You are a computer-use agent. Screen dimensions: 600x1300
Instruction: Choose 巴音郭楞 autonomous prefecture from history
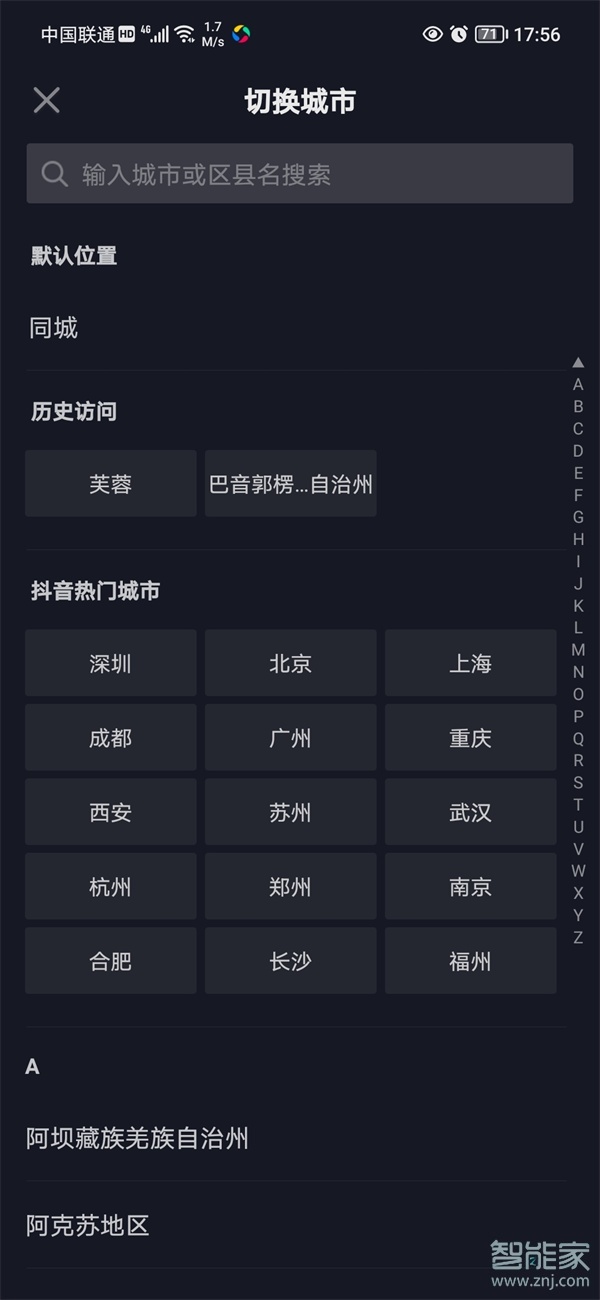coord(290,484)
